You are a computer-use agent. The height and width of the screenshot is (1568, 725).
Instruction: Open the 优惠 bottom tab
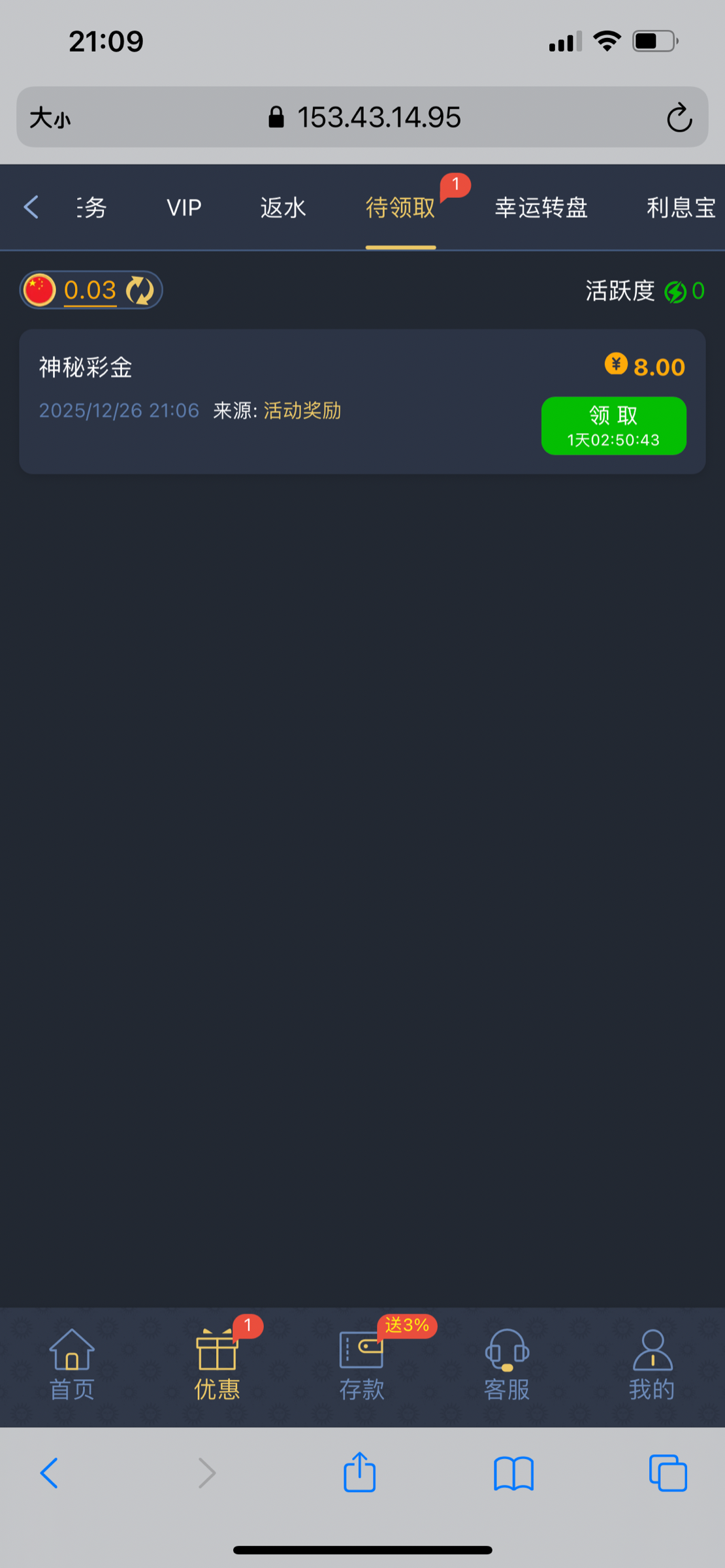217,1365
